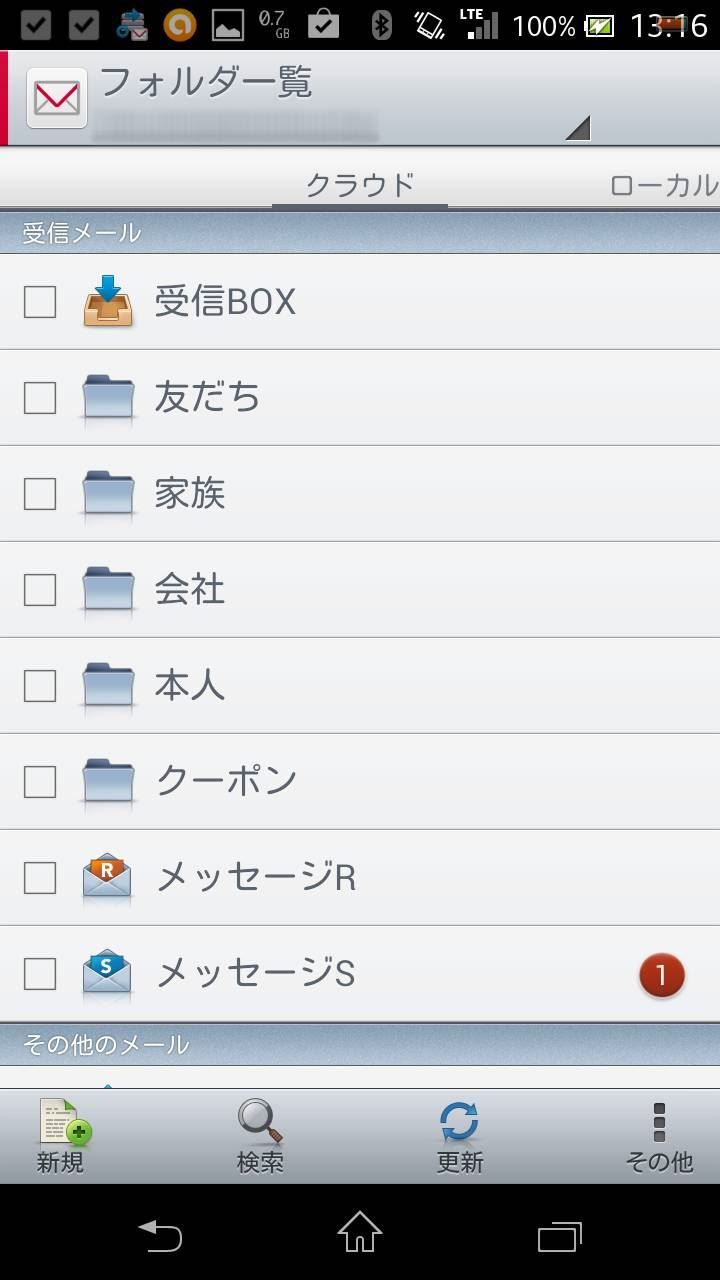
Task: Tick the 受信BOX checkbox
Action: [40, 302]
